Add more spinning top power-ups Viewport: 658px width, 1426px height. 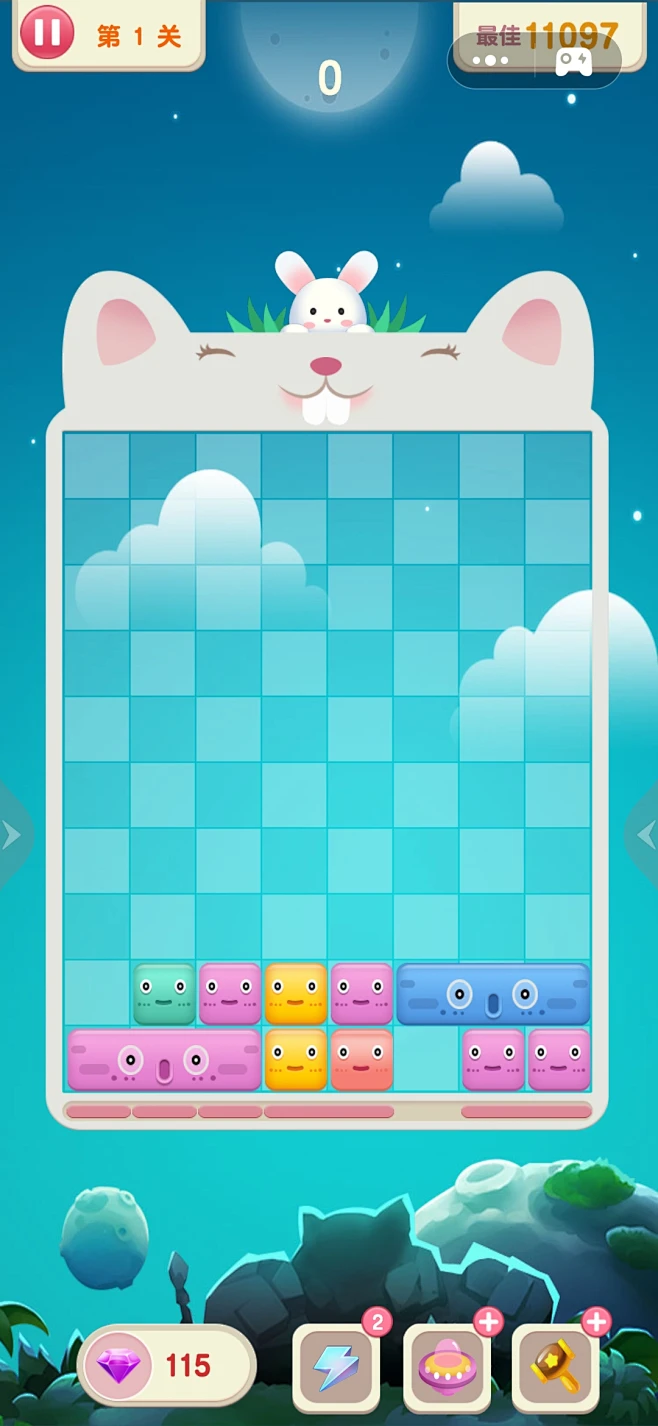488,1322
